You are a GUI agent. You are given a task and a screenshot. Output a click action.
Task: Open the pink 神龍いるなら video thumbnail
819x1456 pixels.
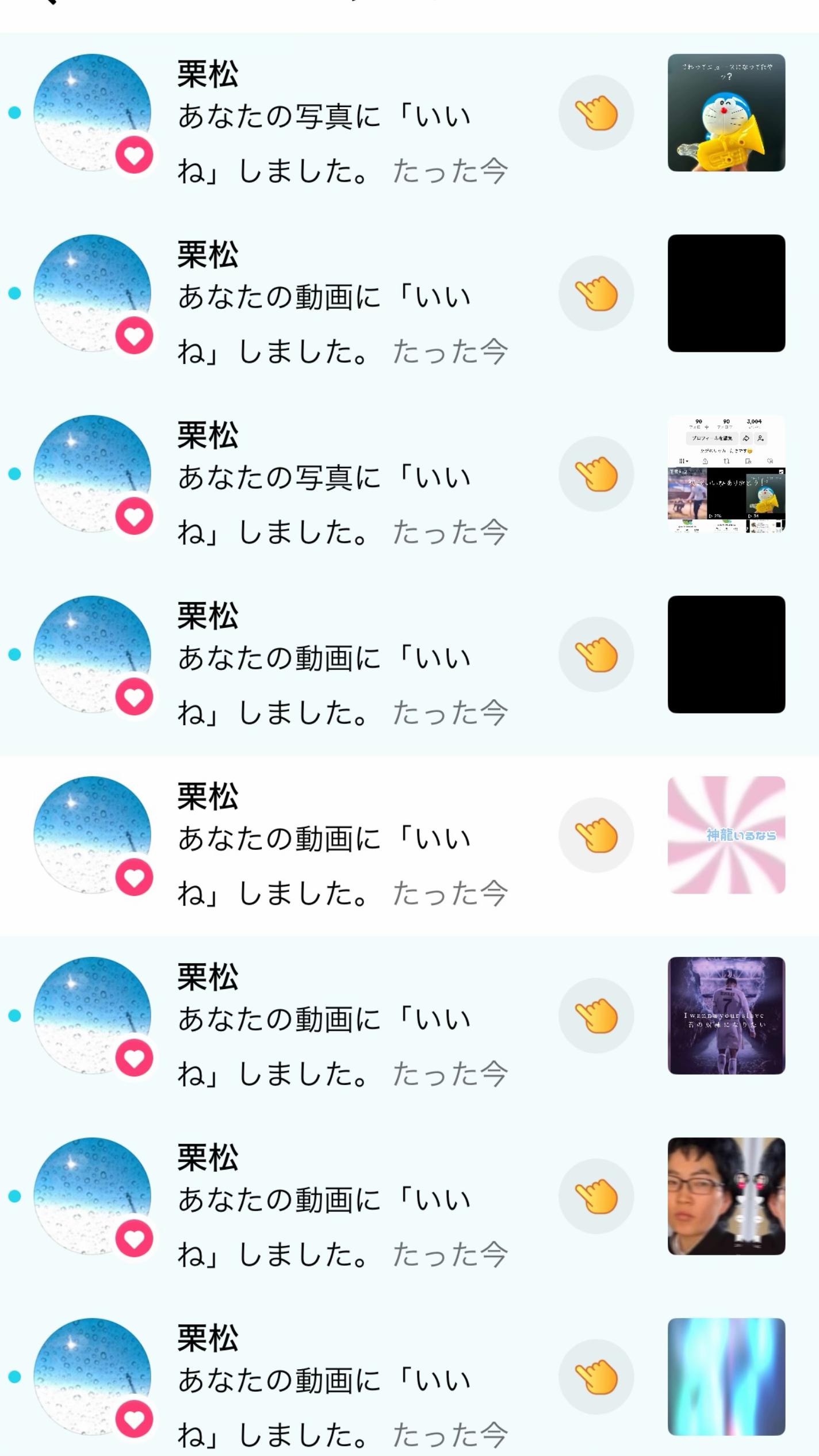(x=726, y=835)
